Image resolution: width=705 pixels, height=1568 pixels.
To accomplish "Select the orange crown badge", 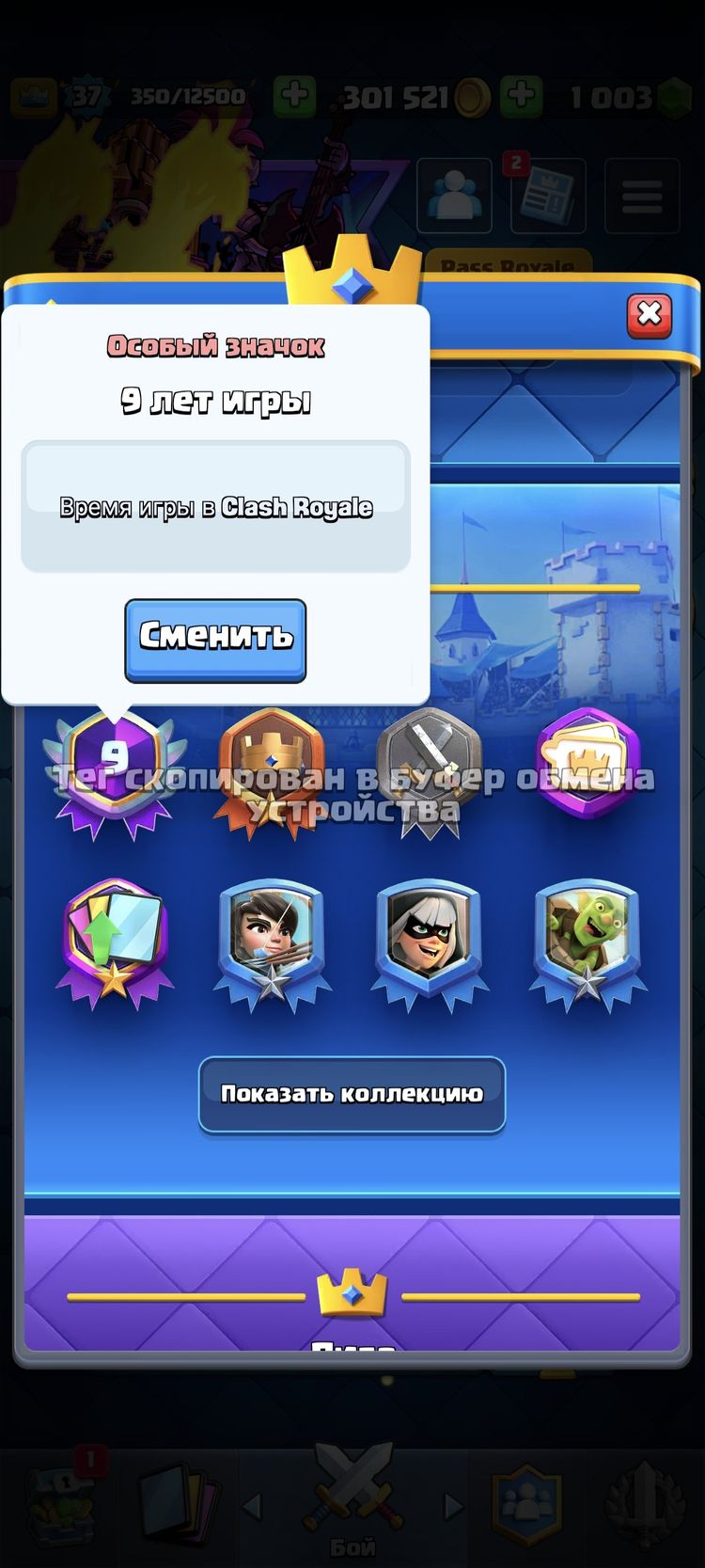I will coord(271,764).
